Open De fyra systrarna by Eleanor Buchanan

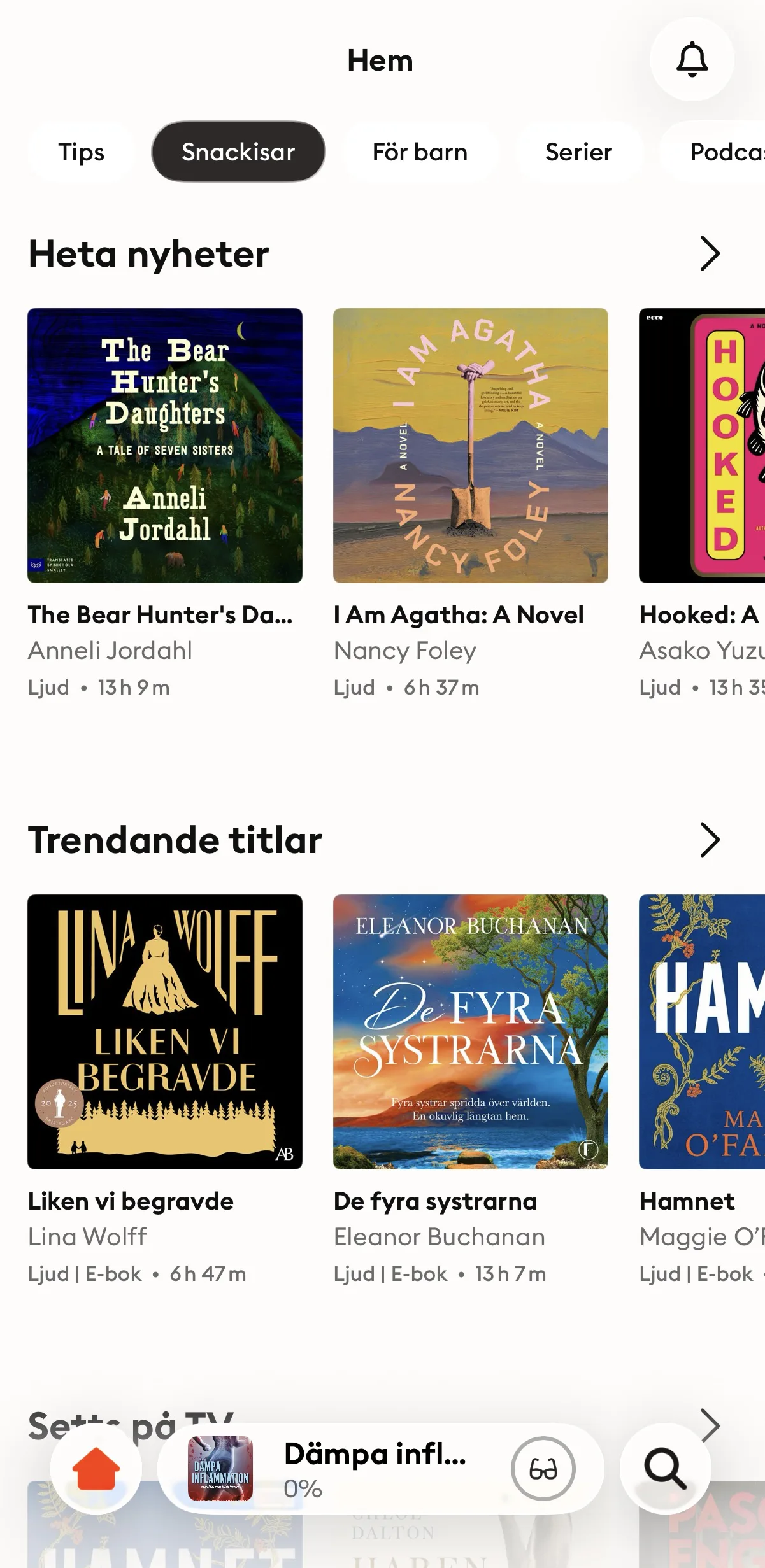tap(471, 1031)
